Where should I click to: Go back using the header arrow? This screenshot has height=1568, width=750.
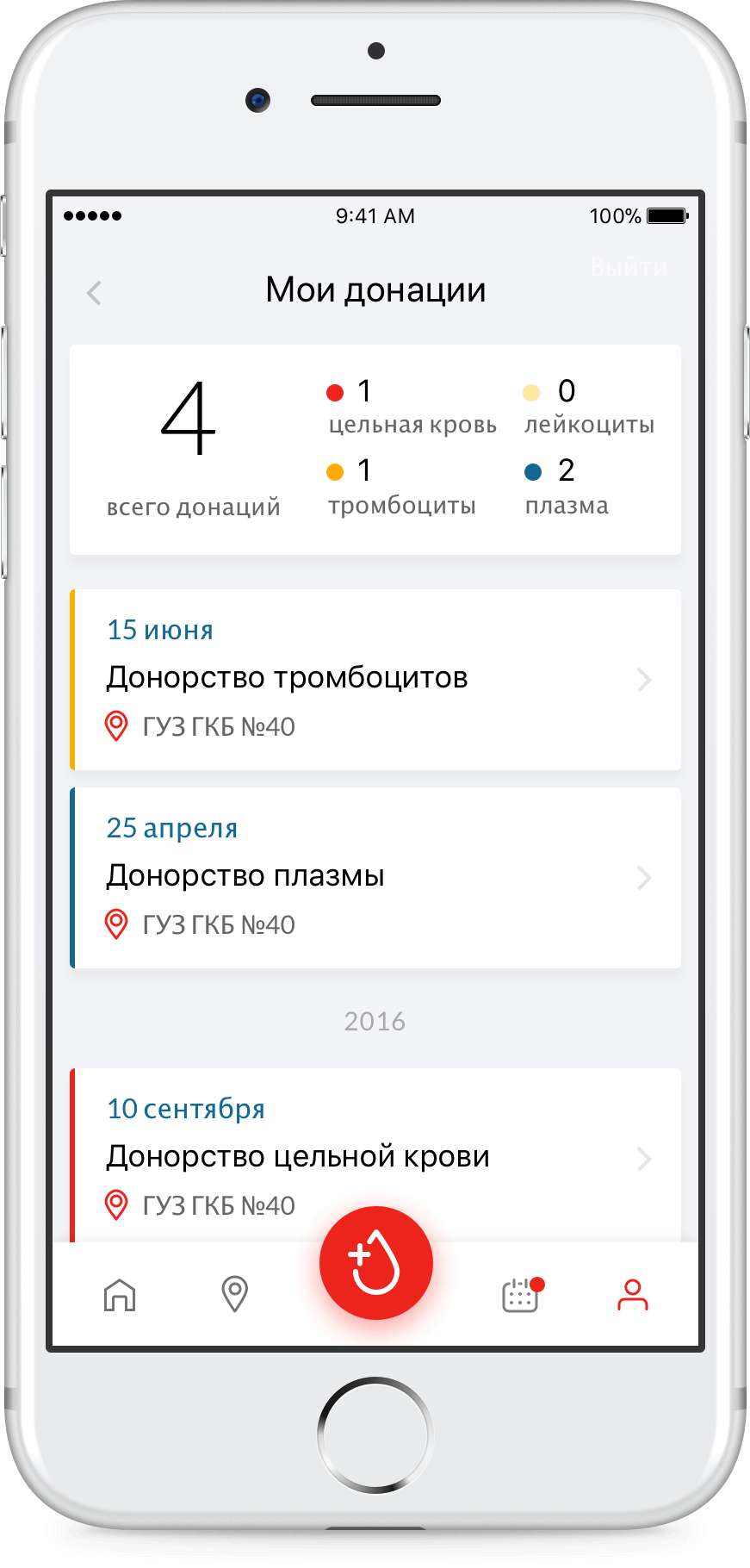[95, 293]
